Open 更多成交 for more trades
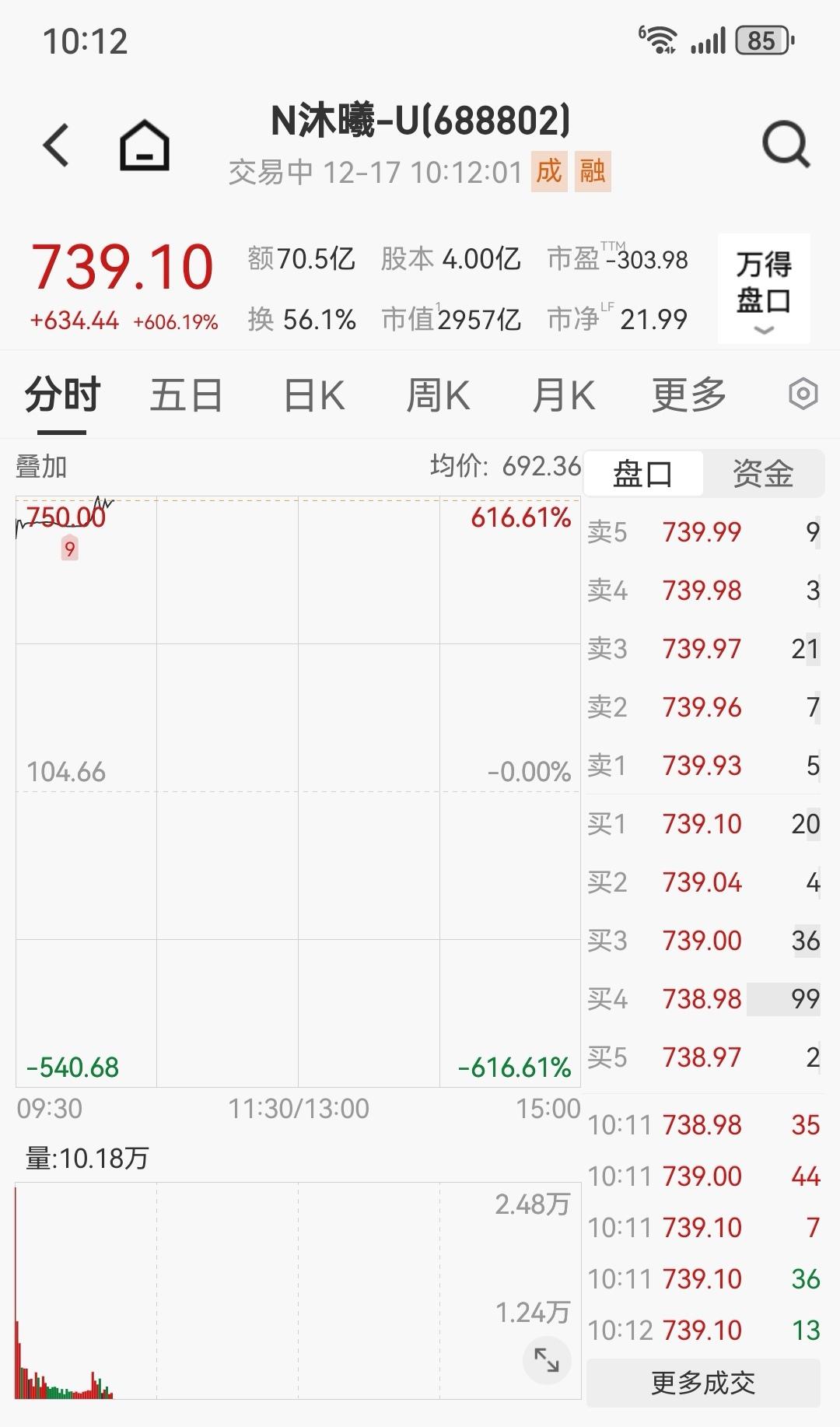This screenshot has width=840, height=1427. pyautogui.click(x=703, y=1383)
